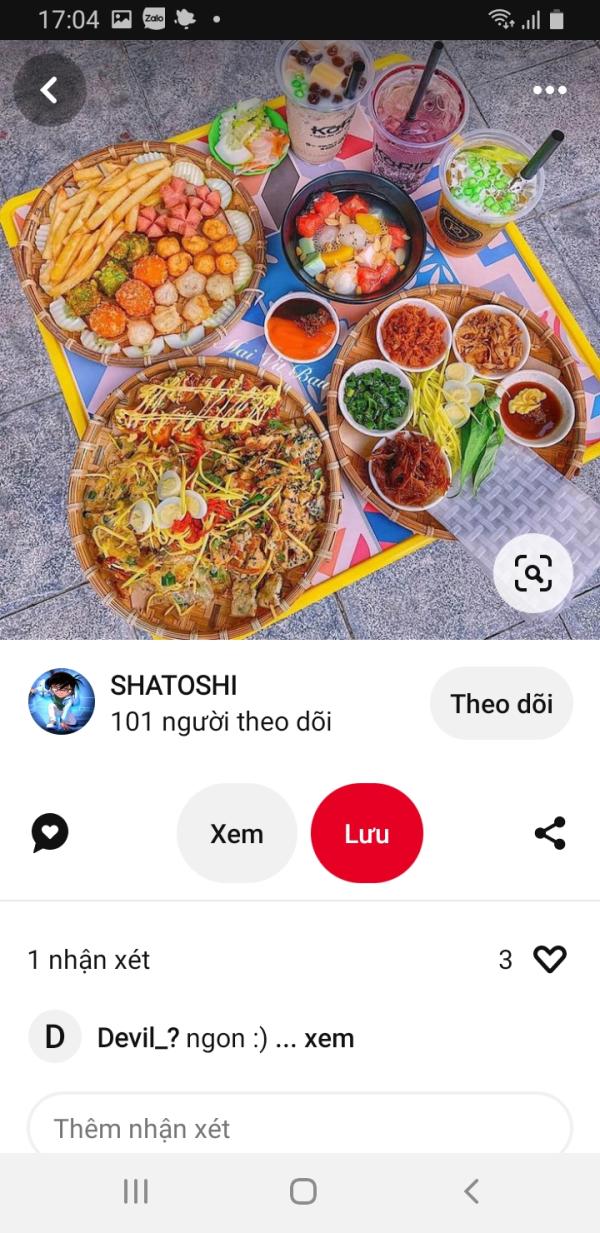Expand Devil_?'s comment via xem
The image size is (600, 1233).
(329, 1038)
